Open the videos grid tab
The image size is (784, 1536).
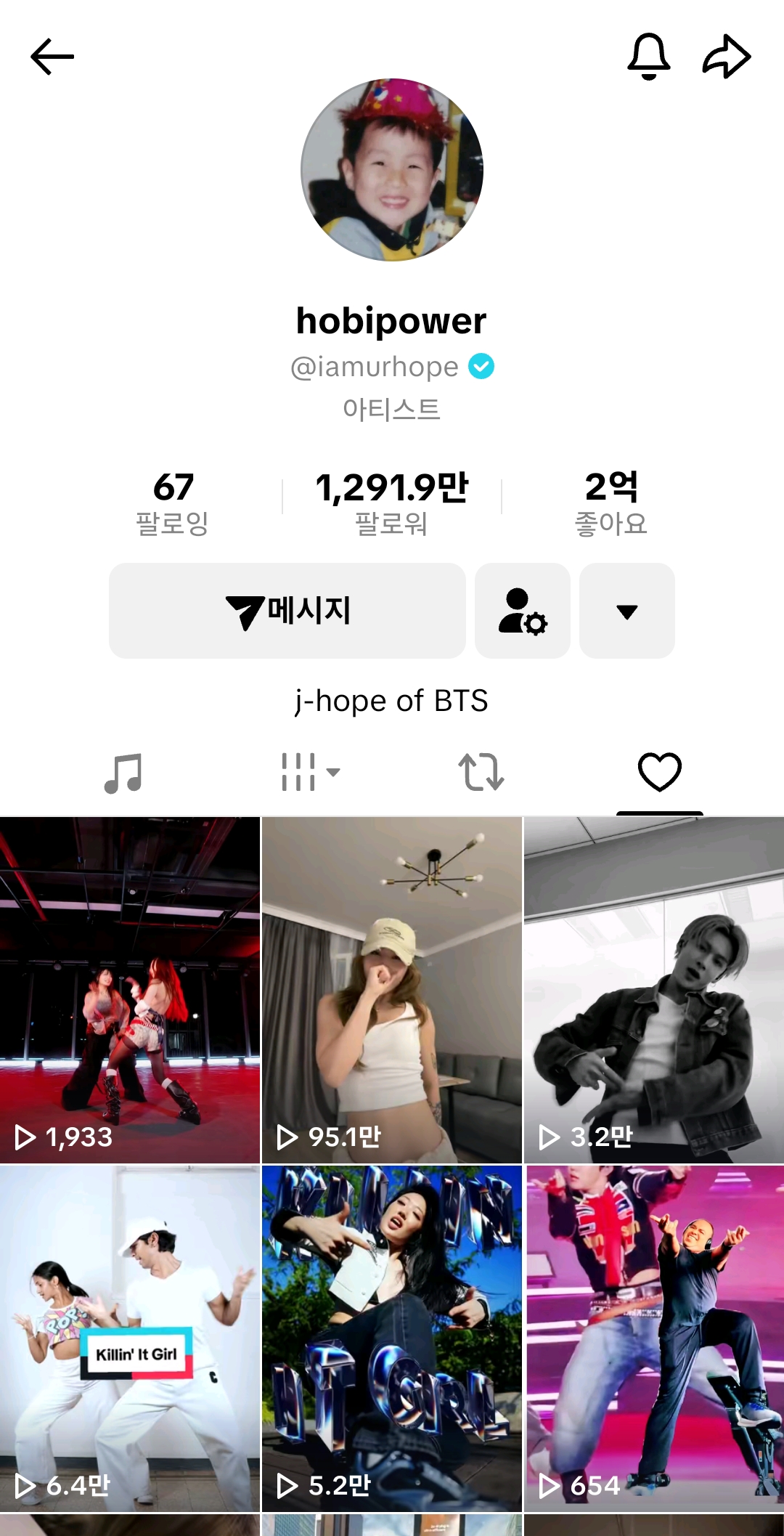[310, 773]
